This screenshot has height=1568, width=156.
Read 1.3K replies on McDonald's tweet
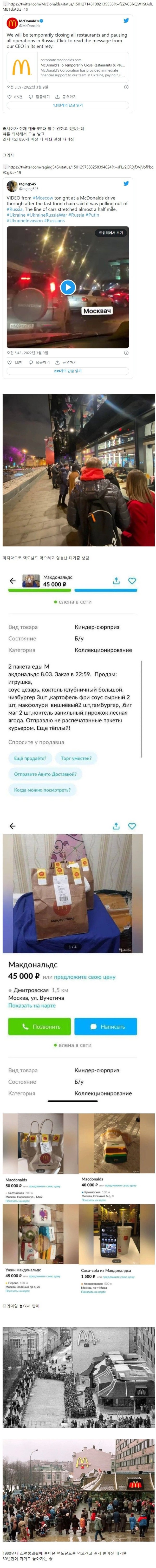coord(68,105)
